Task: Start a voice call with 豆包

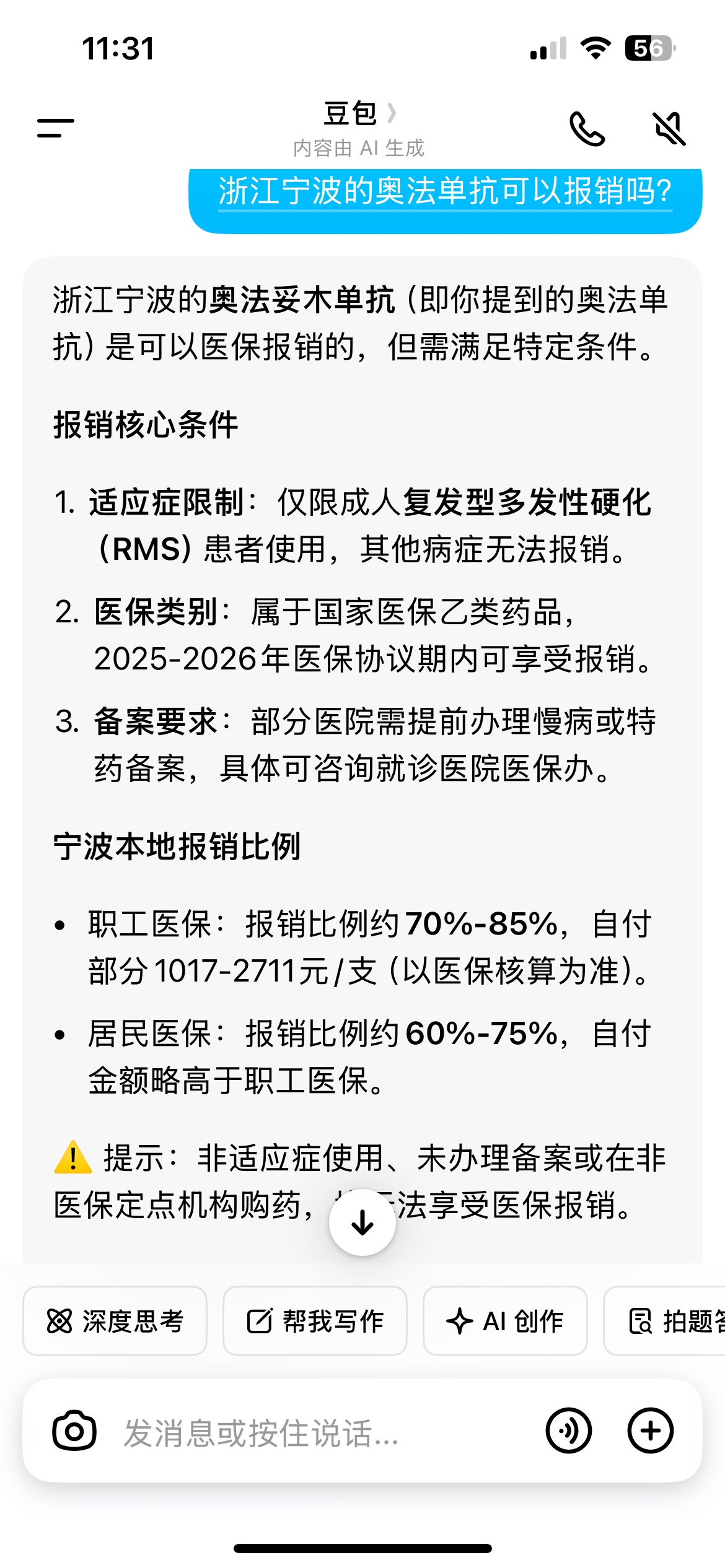Action: pyautogui.click(x=587, y=129)
